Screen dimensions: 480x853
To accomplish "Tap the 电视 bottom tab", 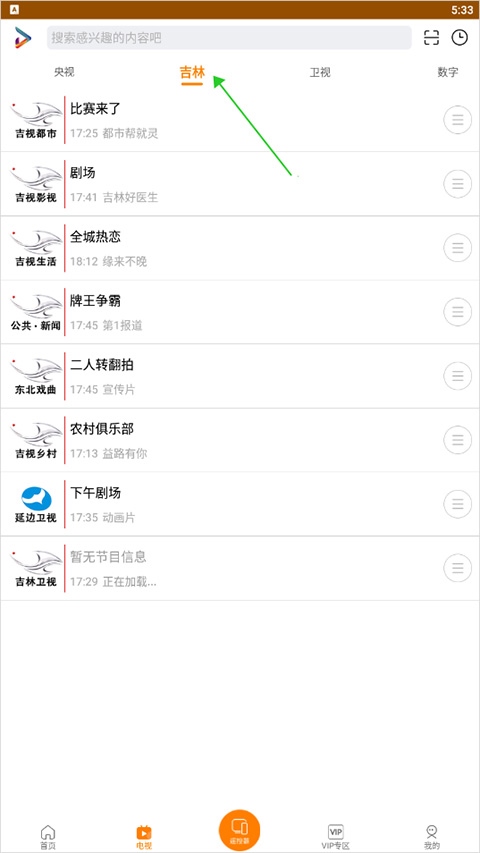I will (x=144, y=837).
